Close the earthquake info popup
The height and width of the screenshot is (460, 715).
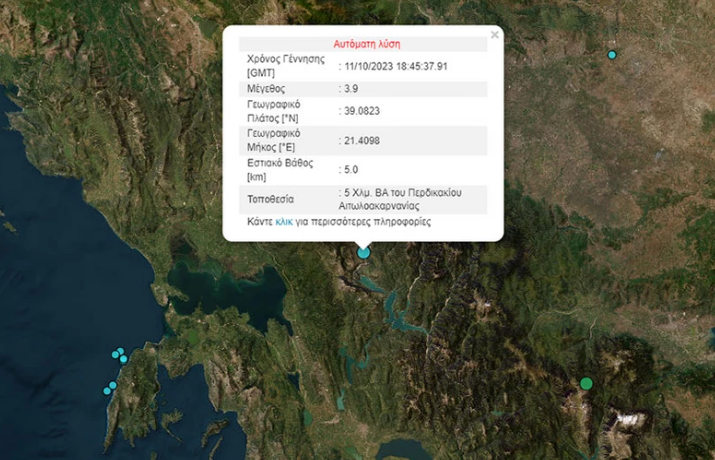point(494,35)
